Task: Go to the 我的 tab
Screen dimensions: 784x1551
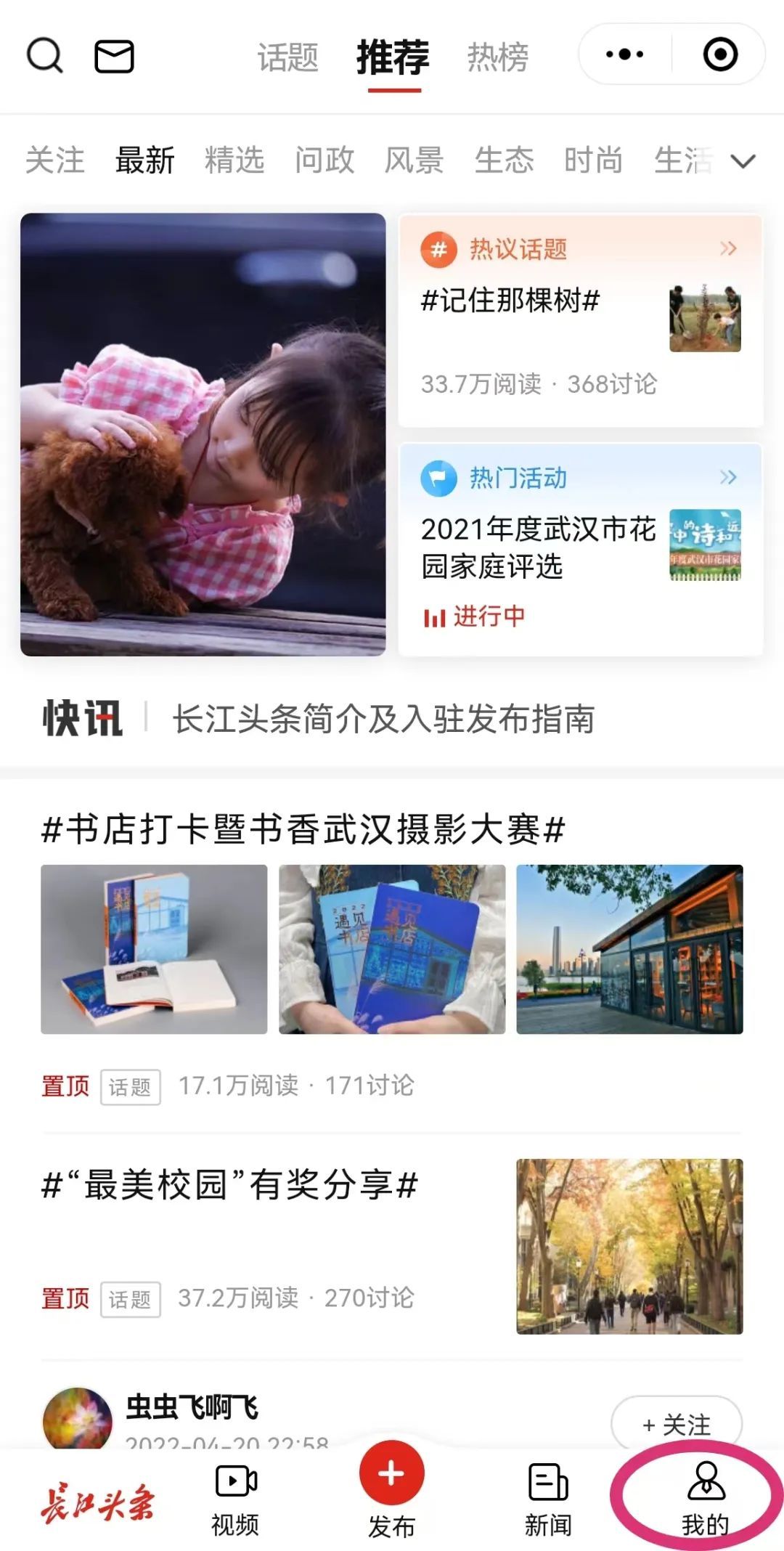Action: point(705,1497)
